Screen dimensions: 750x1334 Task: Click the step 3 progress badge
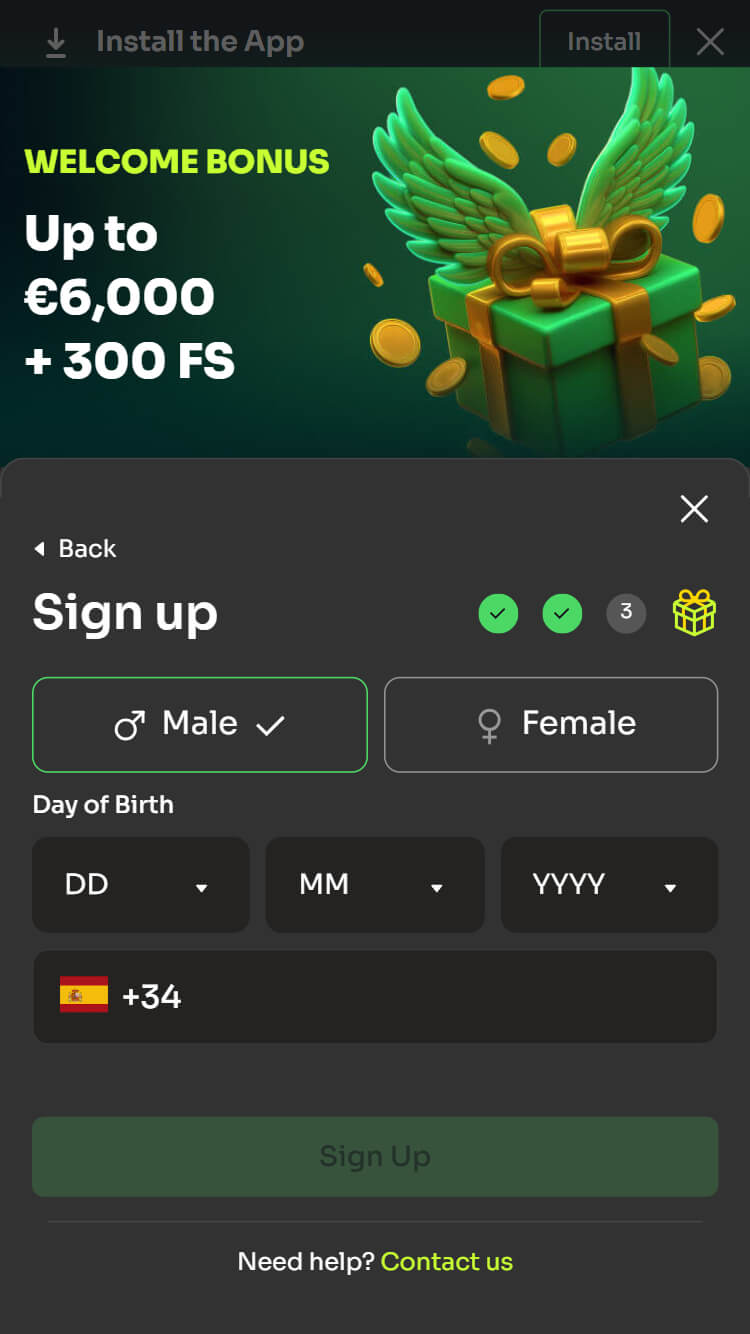(x=626, y=613)
